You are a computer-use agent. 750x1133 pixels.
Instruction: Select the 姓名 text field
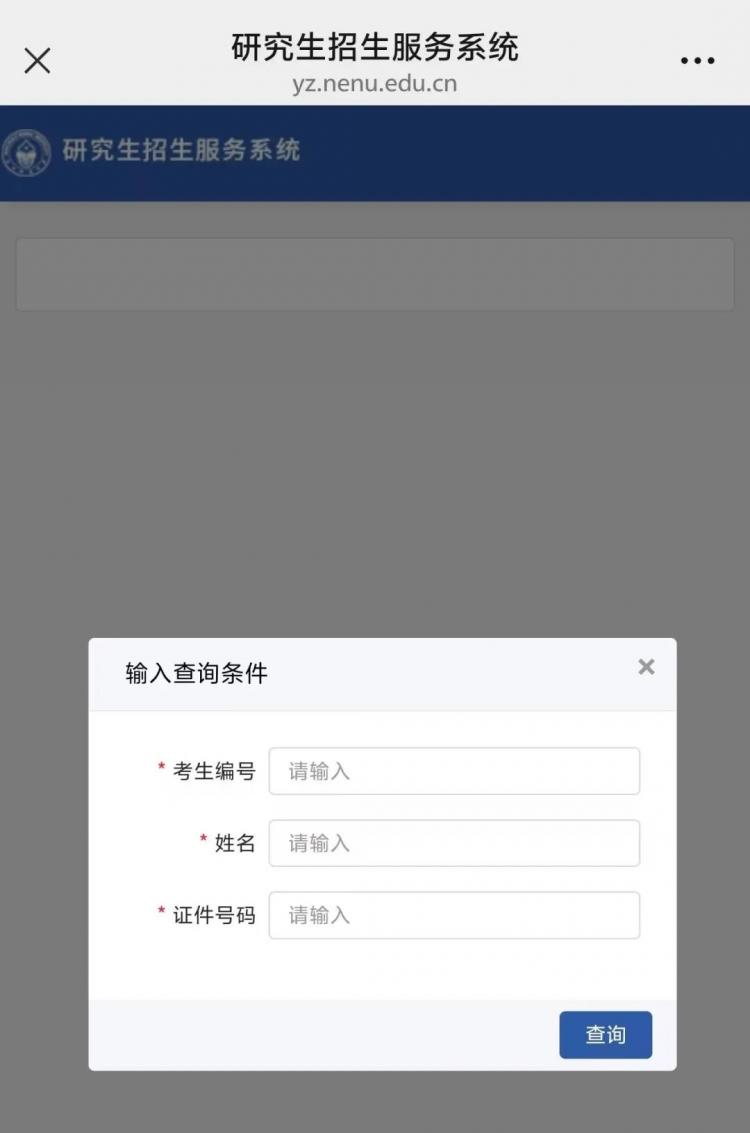[454, 843]
